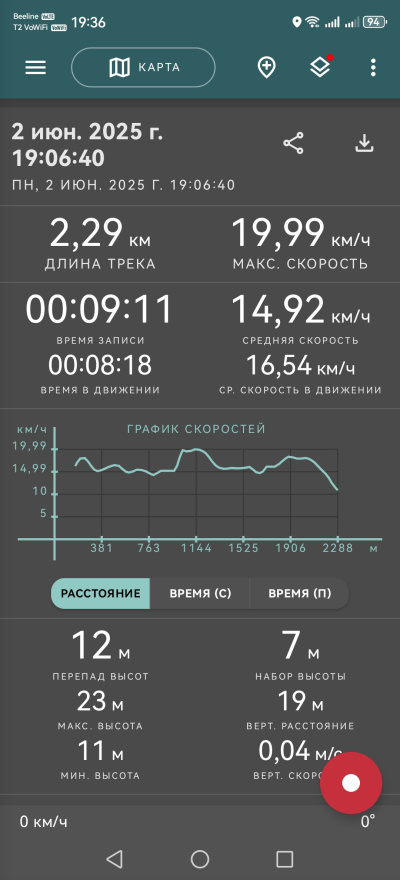400x880 pixels.
Task: Download the track file
Action: 365,143
